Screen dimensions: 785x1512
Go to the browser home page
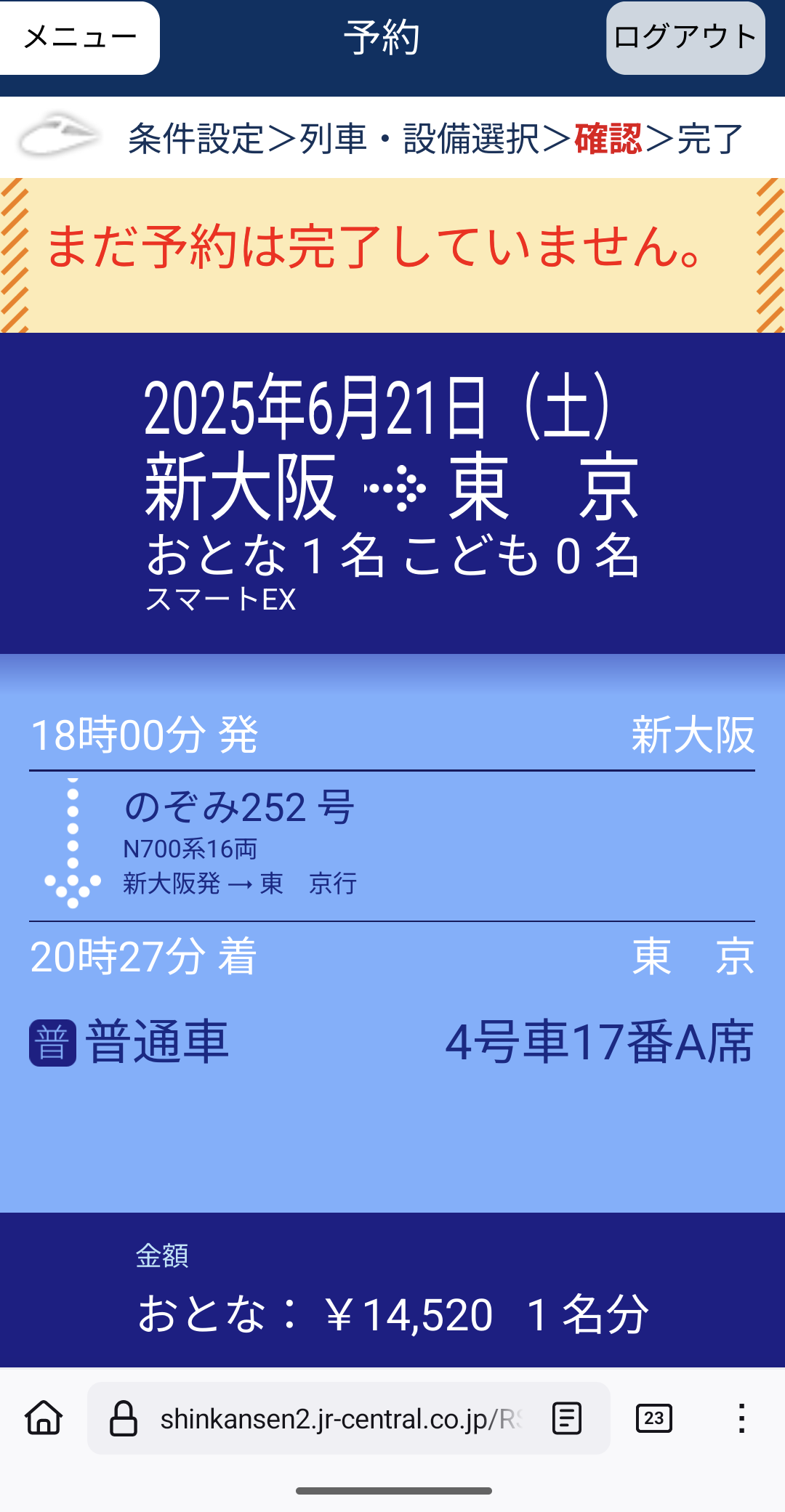point(44,1418)
